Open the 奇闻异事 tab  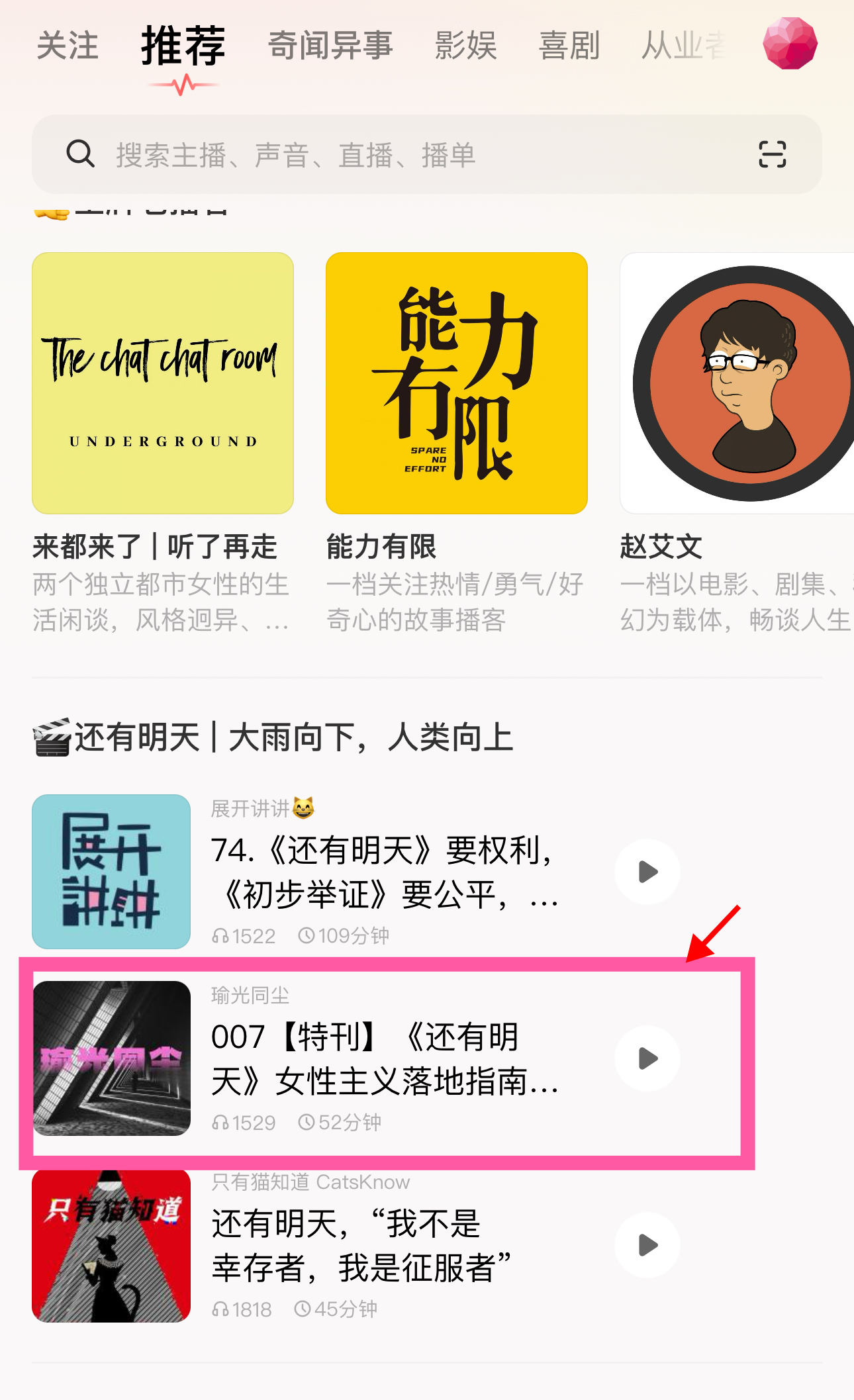pyautogui.click(x=330, y=46)
